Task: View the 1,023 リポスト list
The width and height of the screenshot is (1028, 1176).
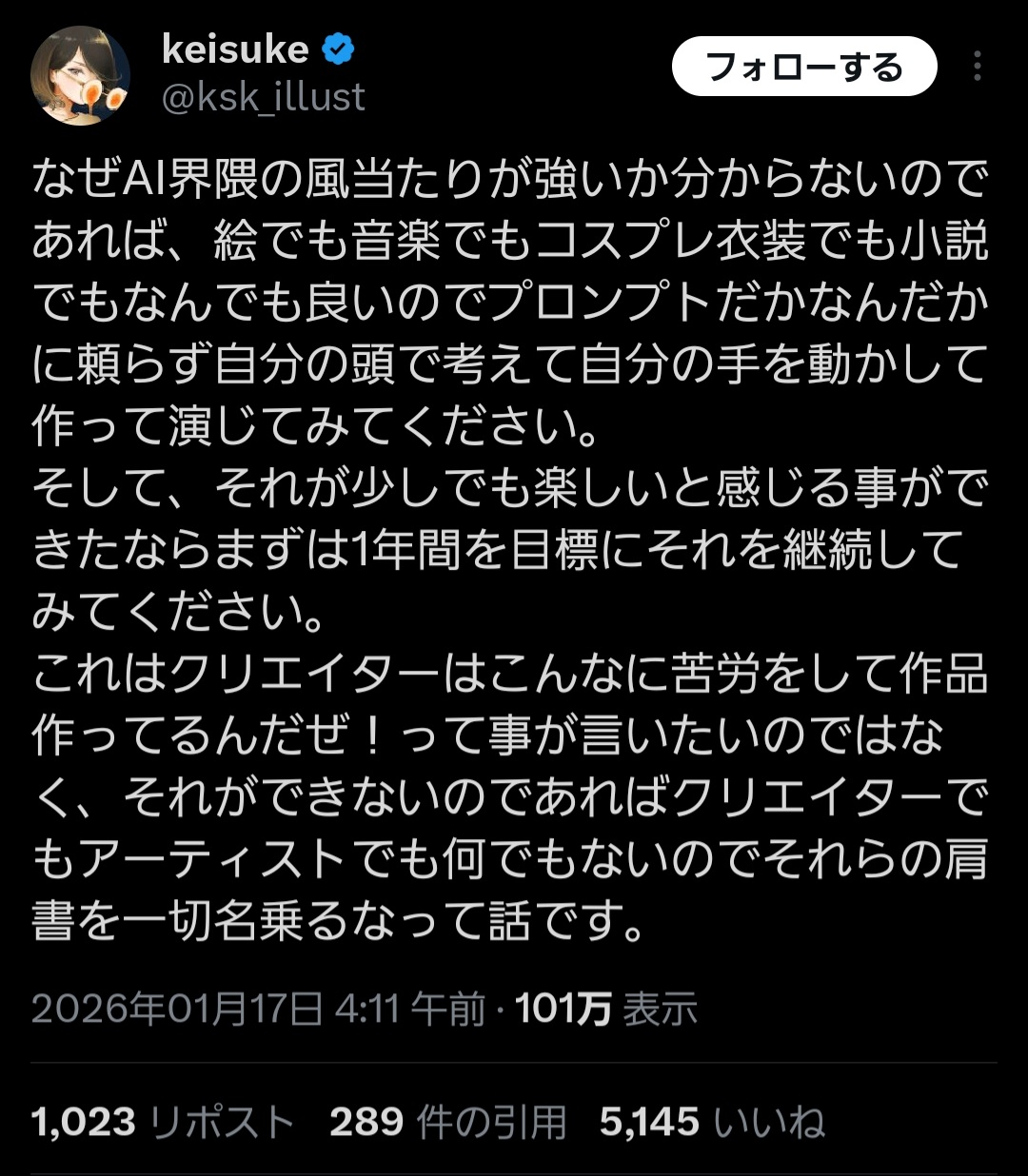Action: [x=163, y=1123]
